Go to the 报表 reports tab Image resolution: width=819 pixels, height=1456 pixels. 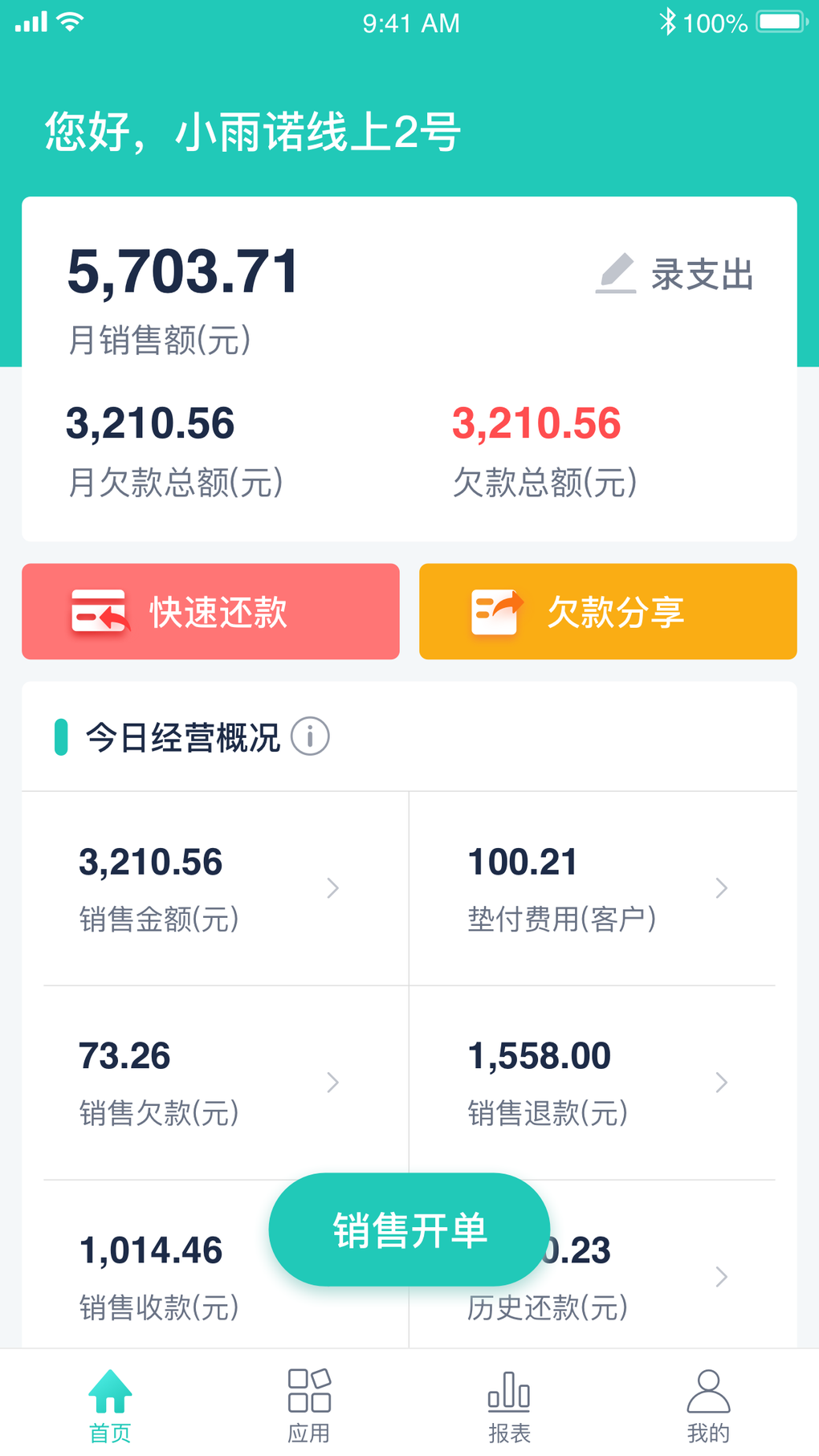[509, 1405]
